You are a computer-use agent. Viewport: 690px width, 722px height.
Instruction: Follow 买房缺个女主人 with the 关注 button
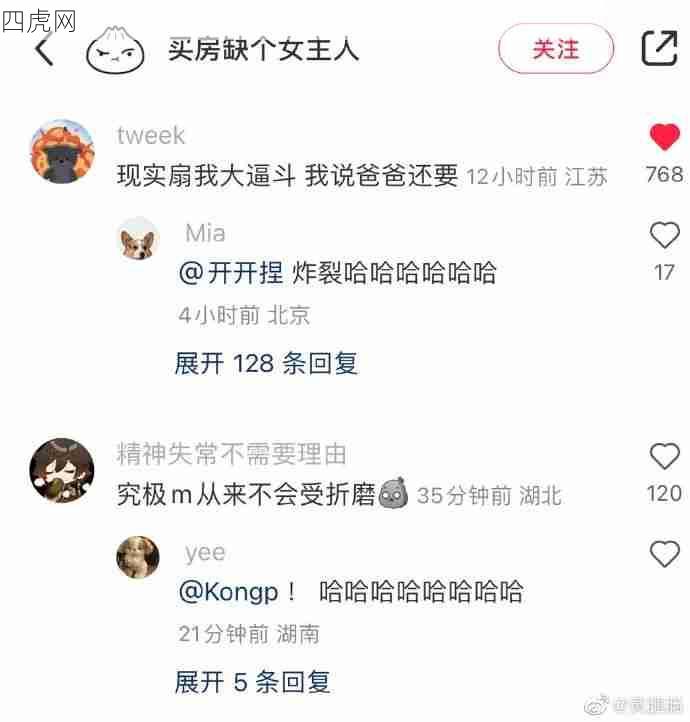(556, 49)
